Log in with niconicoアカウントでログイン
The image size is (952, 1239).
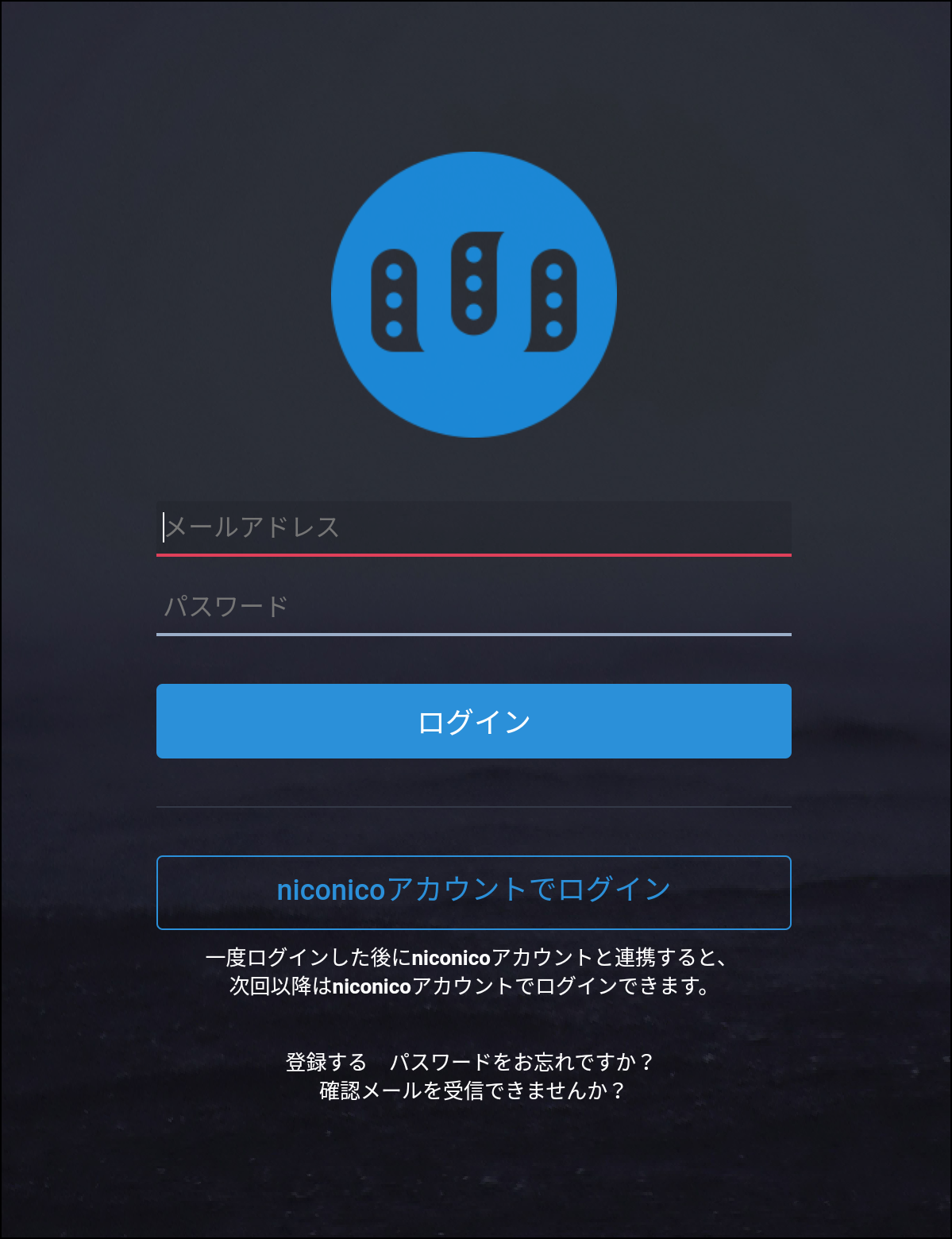pos(473,892)
